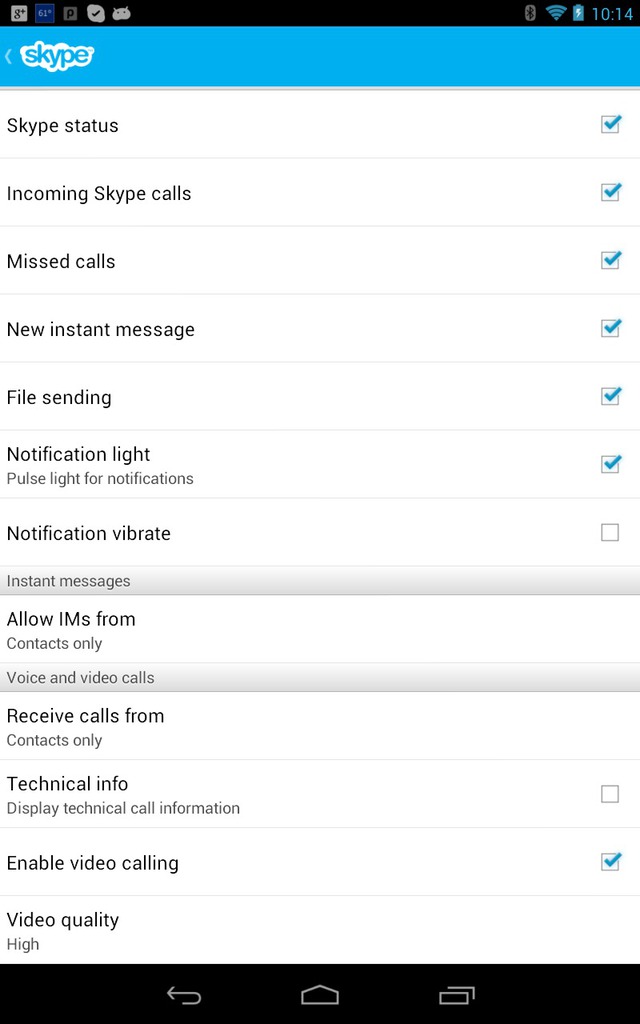Enable Technical info display
The width and height of the screenshot is (640, 1024).
[x=610, y=793]
